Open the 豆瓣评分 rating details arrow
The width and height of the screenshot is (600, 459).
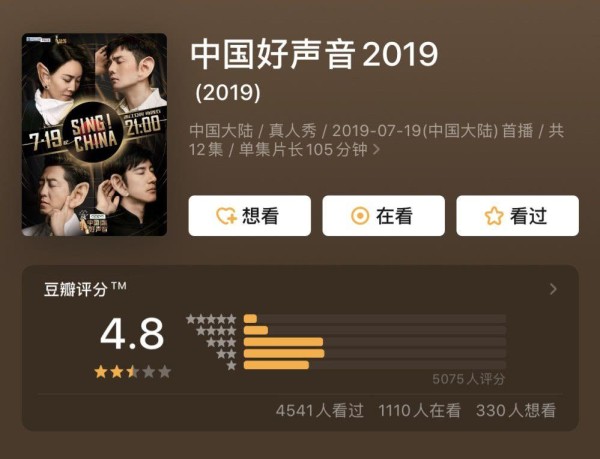pos(553,290)
